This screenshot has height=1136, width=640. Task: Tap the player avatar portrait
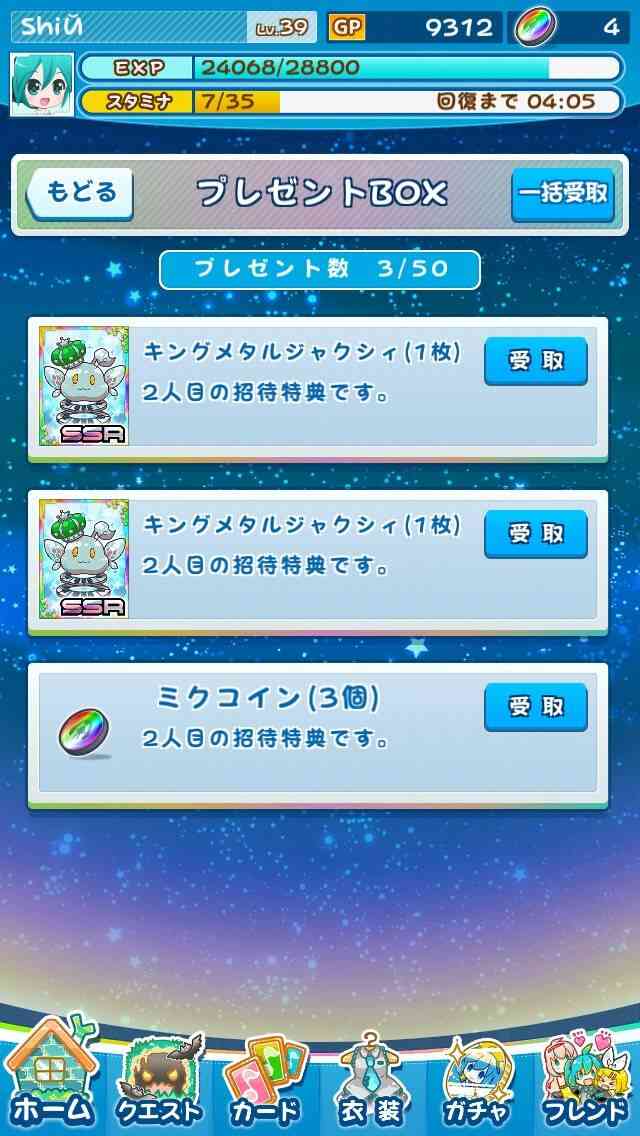42,84
